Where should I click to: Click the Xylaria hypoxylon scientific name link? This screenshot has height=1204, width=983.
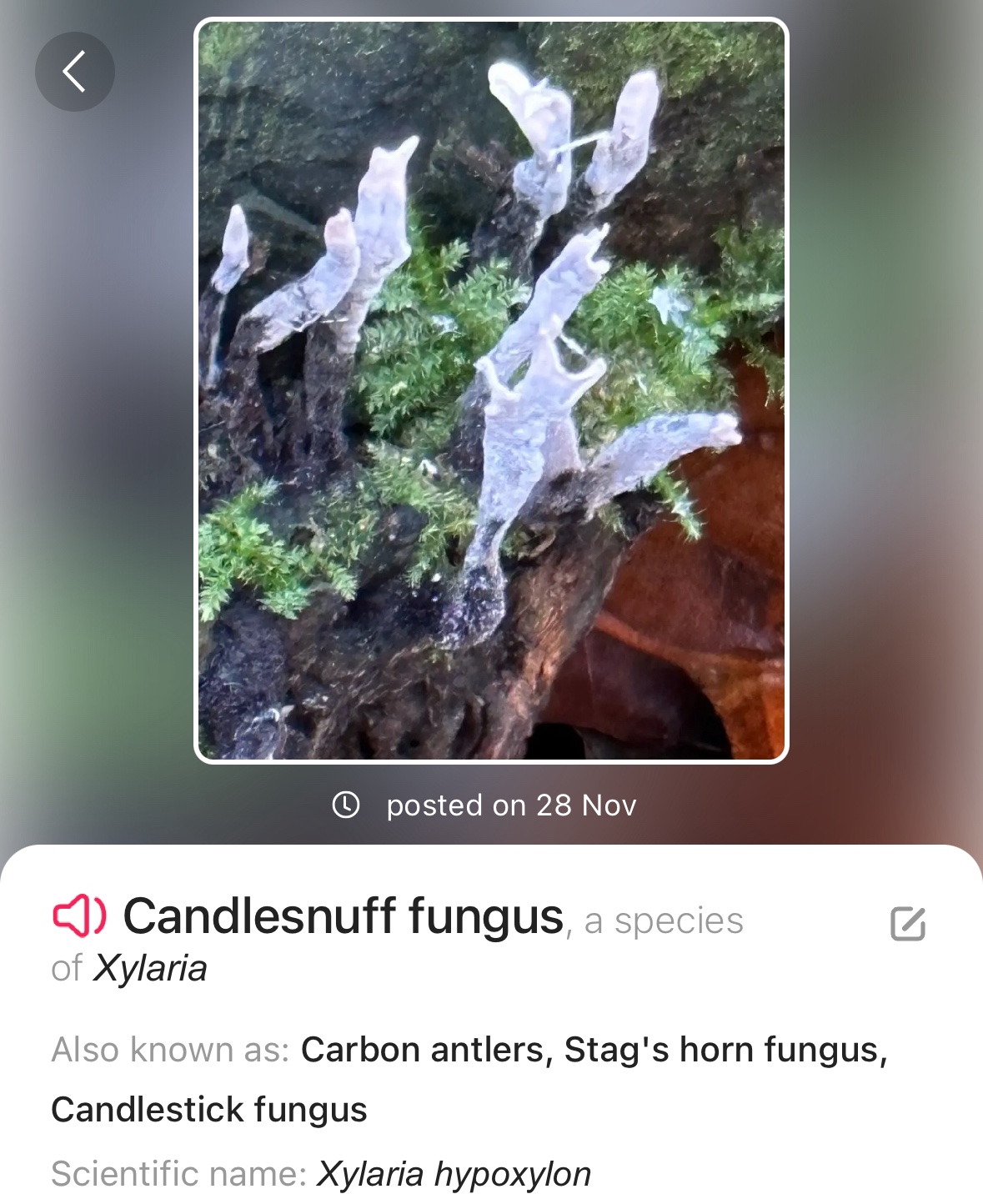click(x=453, y=1173)
